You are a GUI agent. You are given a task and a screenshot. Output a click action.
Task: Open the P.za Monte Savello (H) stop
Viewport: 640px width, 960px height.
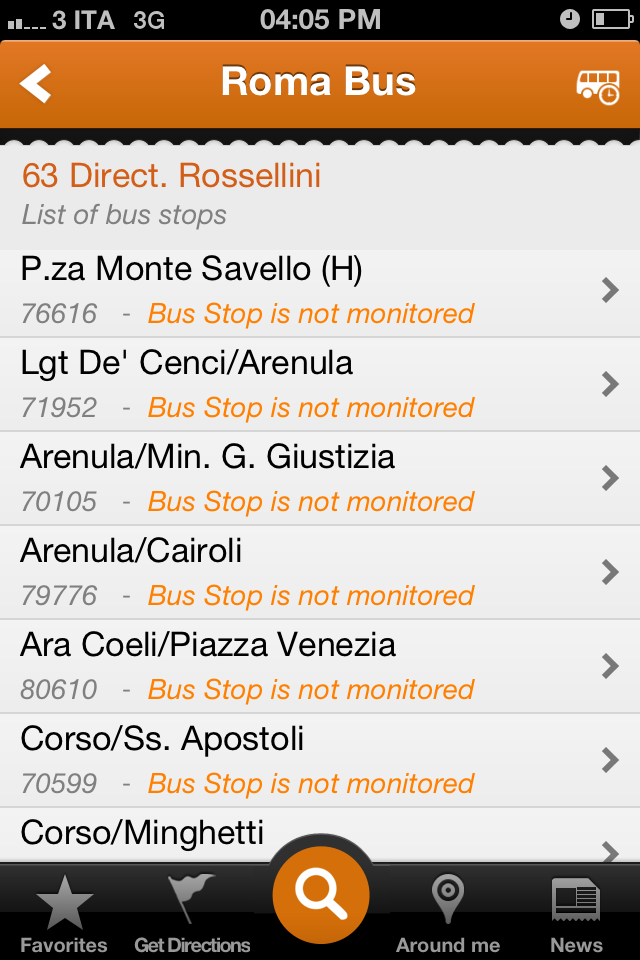coord(320,290)
